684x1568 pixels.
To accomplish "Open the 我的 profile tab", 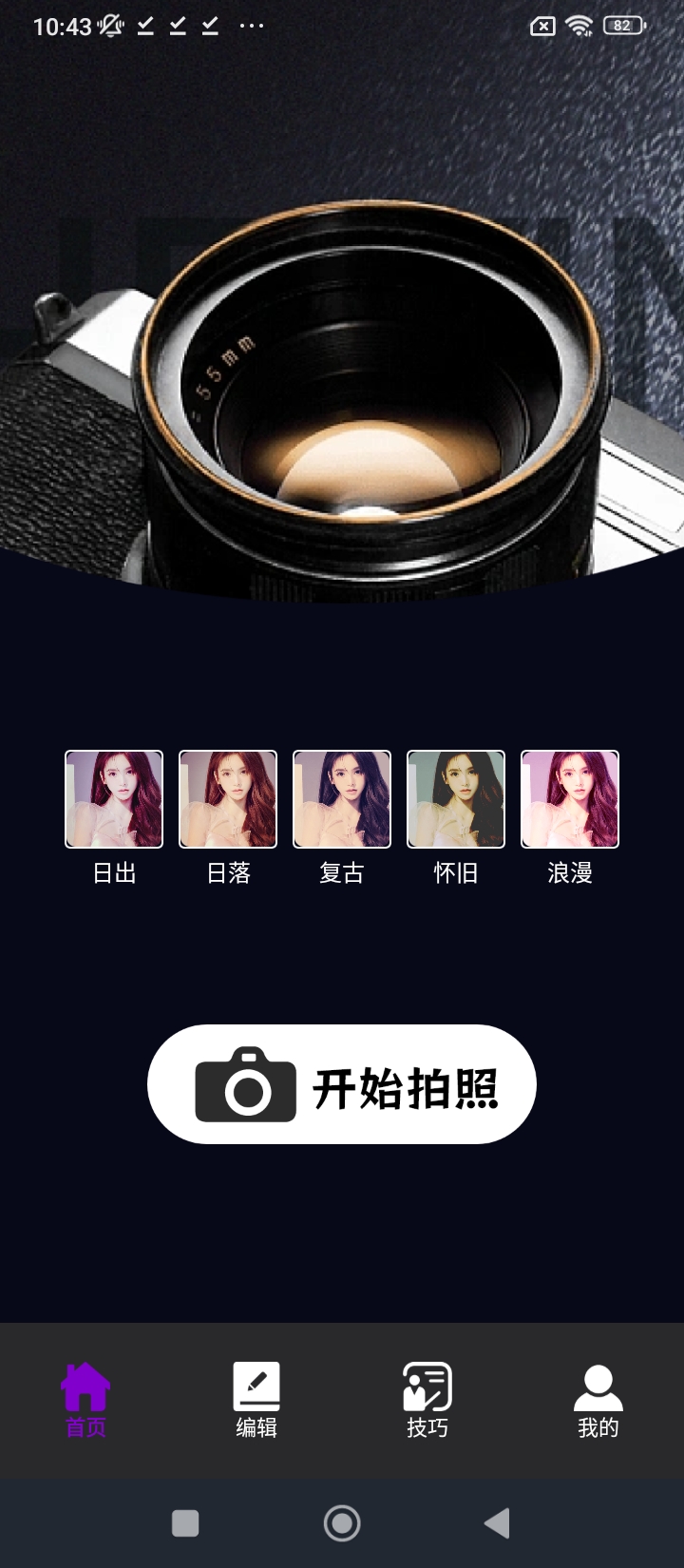I will 598,1400.
